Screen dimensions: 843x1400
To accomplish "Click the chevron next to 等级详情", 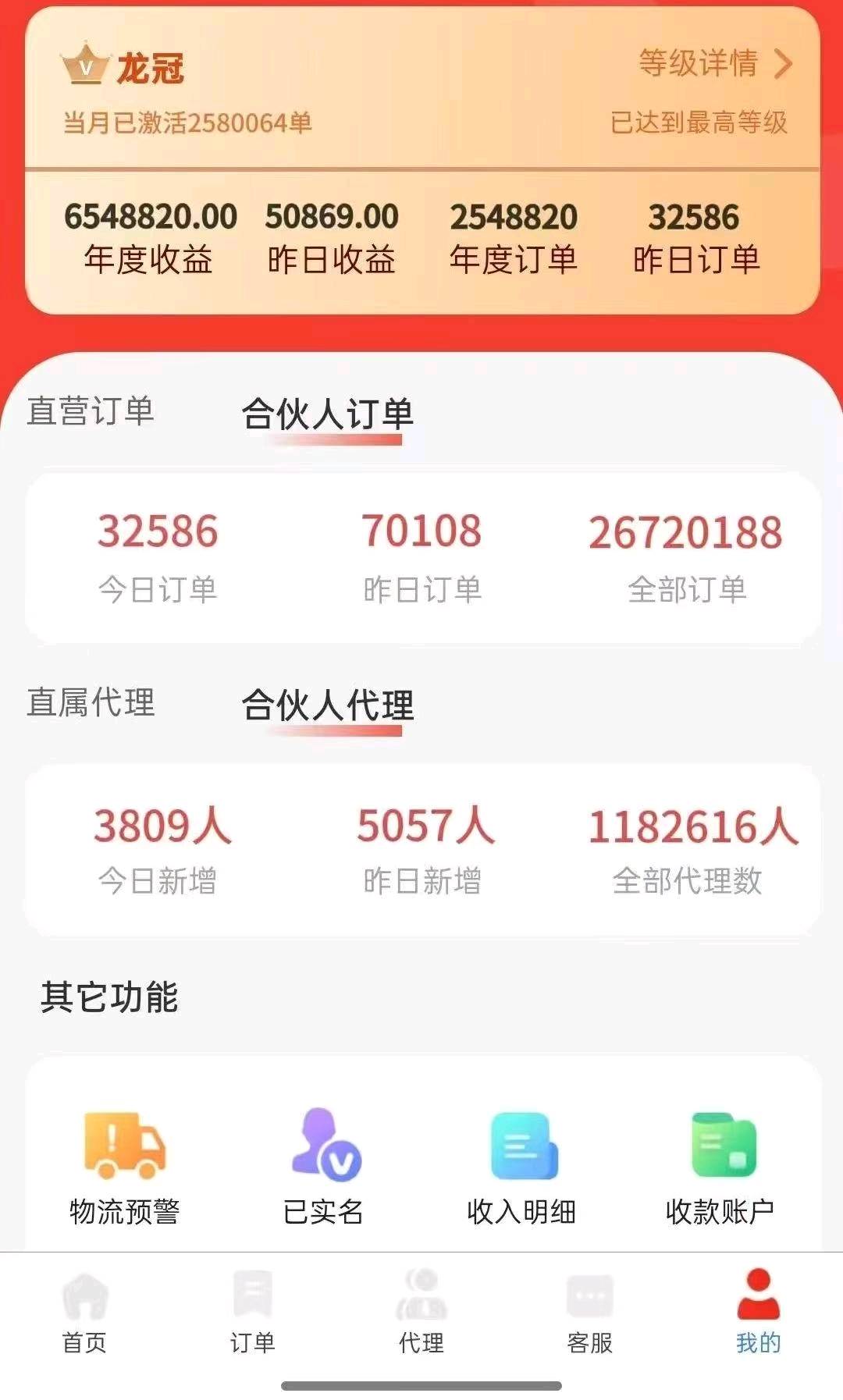I will (x=783, y=66).
